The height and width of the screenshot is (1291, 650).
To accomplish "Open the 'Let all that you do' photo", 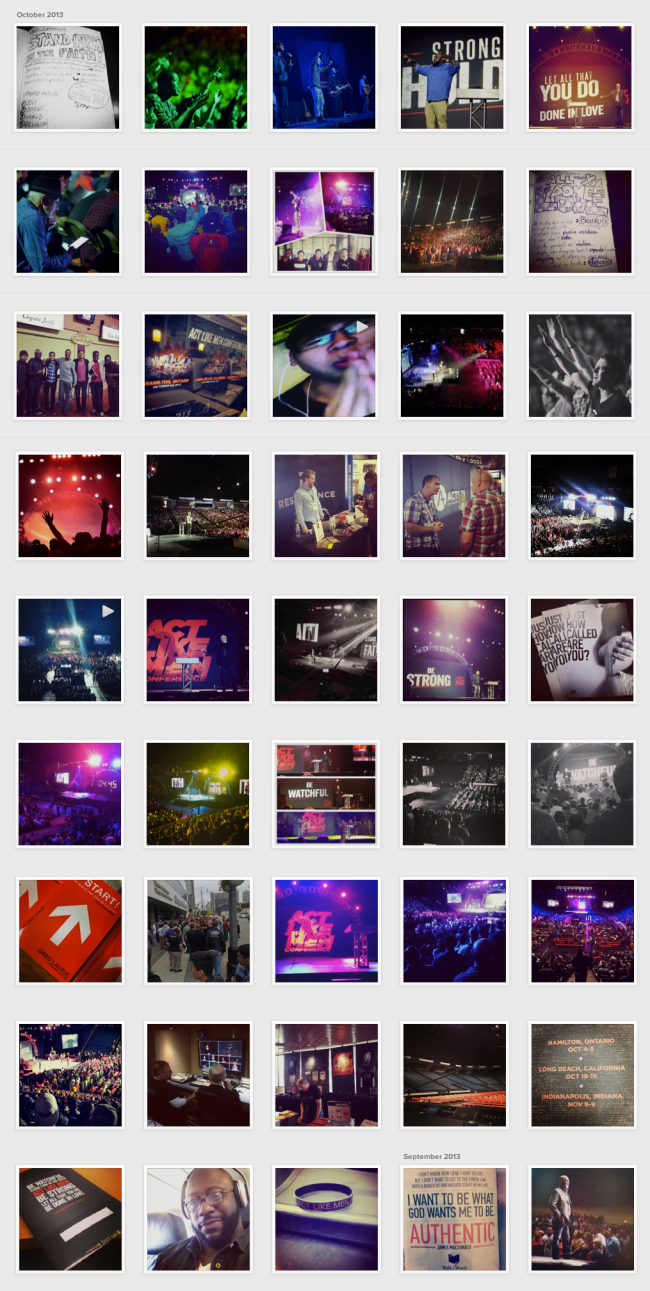I will pyautogui.click(x=581, y=78).
